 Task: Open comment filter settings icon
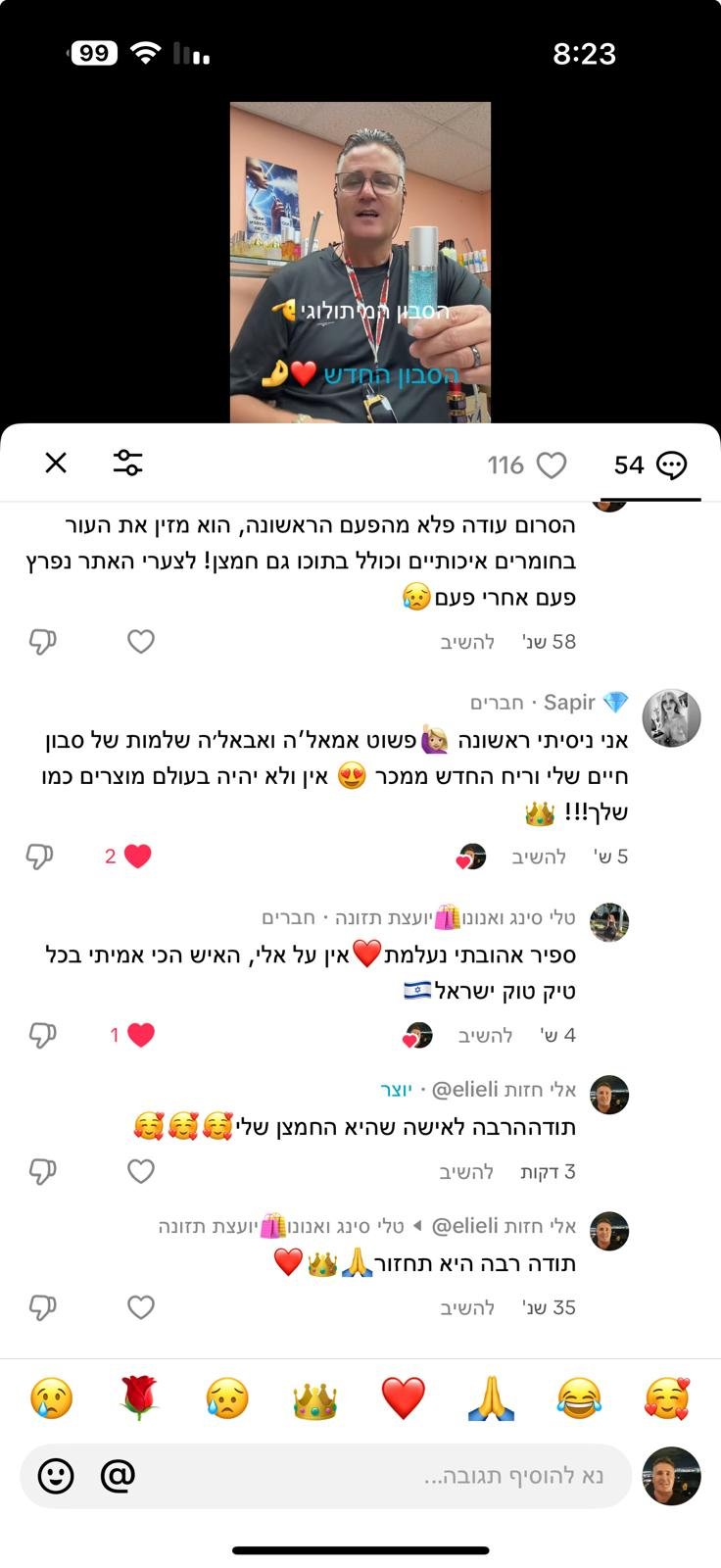[127, 464]
